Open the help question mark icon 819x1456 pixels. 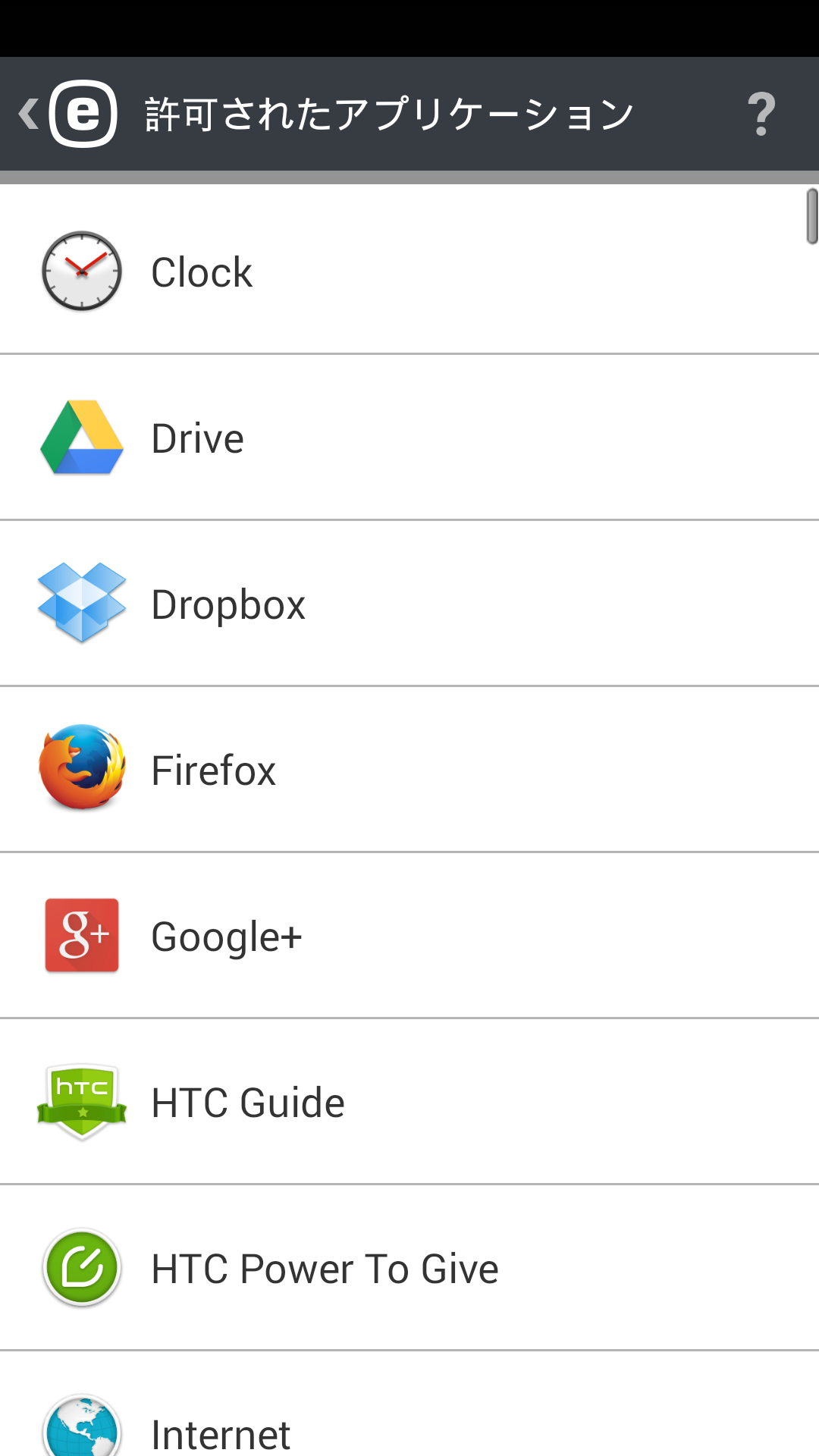pyautogui.click(x=762, y=112)
